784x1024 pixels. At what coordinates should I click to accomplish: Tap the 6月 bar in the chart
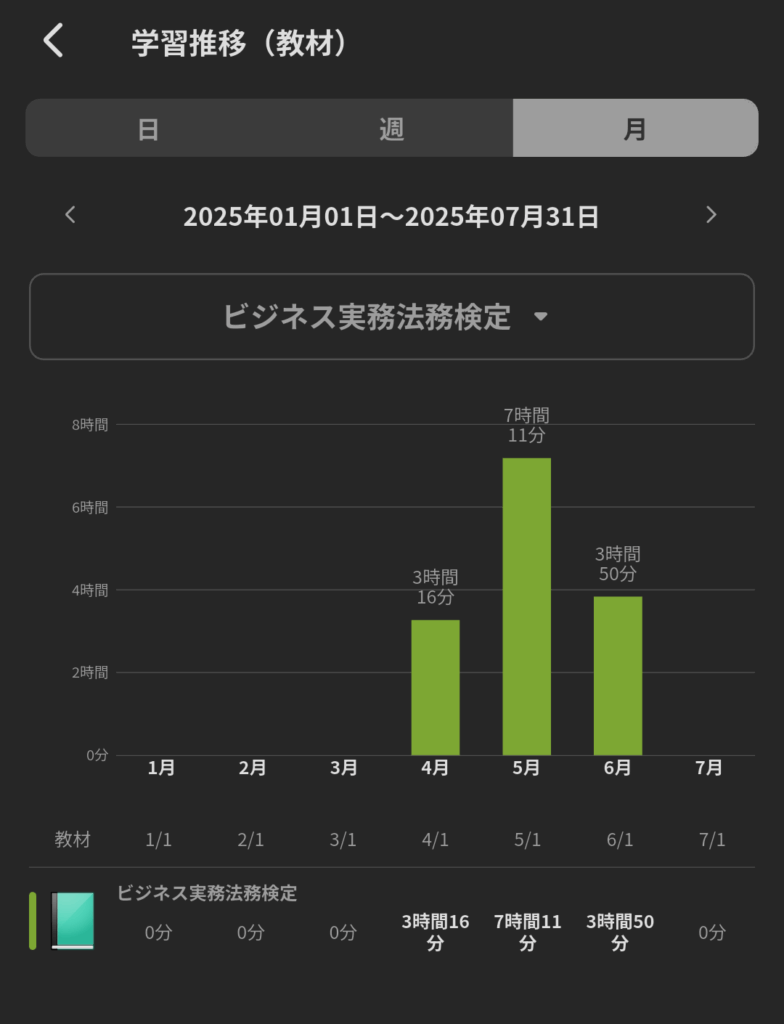point(617,676)
